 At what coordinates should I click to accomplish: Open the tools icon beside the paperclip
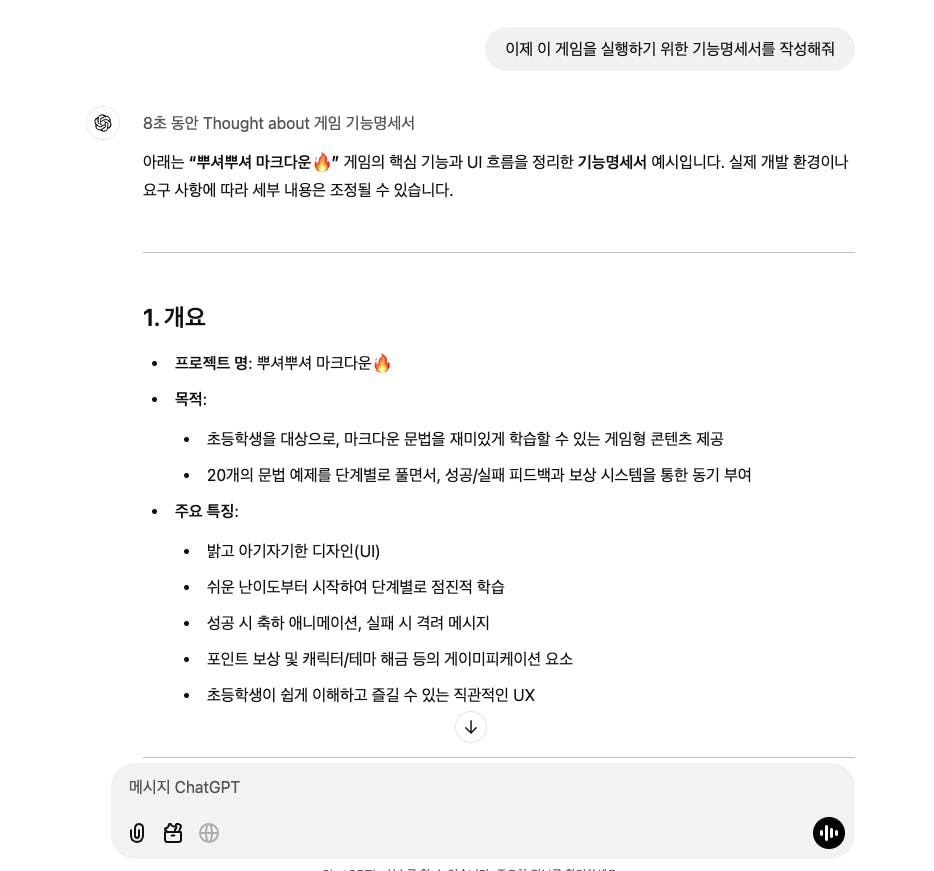tap(173, 833)
